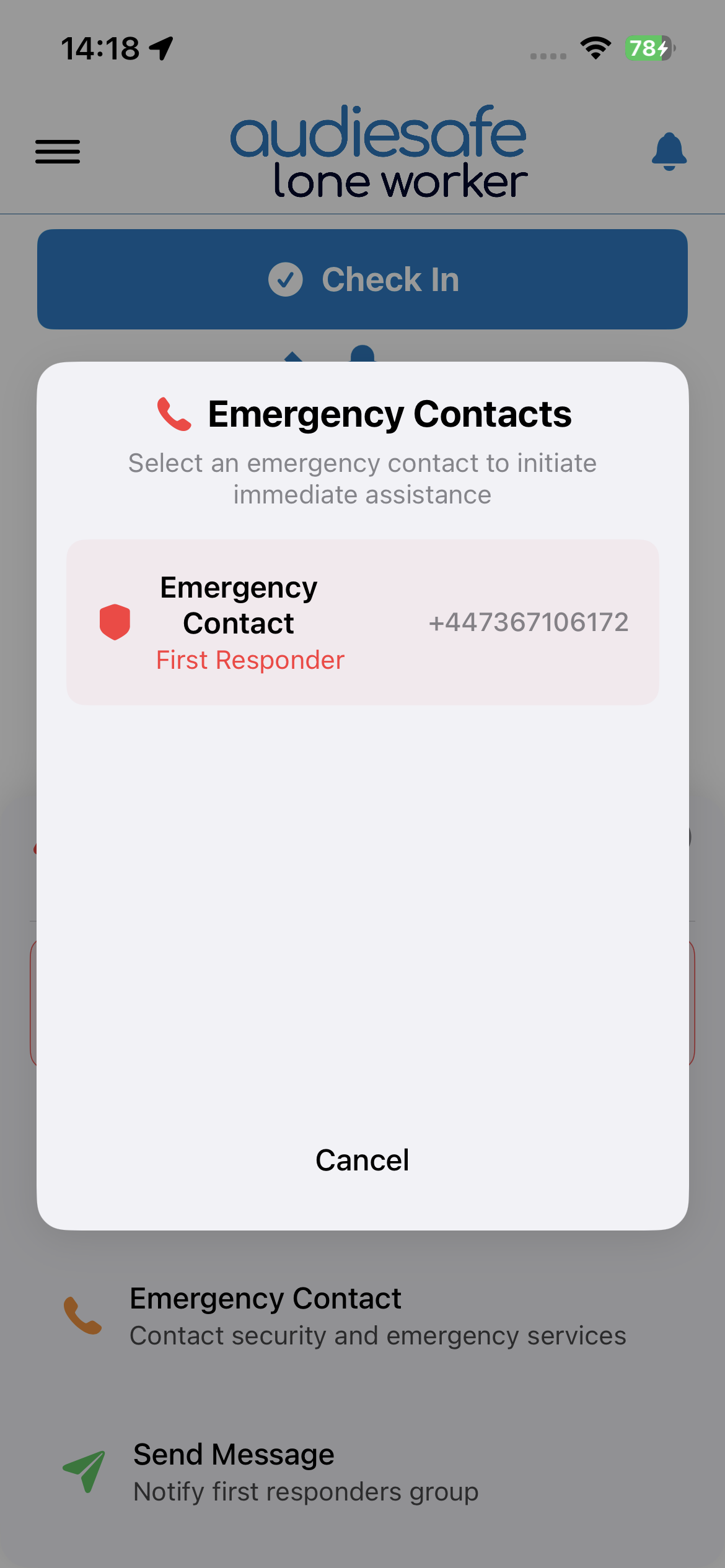Cancel the Emergency Contacts dialog

coord(362,1160)
